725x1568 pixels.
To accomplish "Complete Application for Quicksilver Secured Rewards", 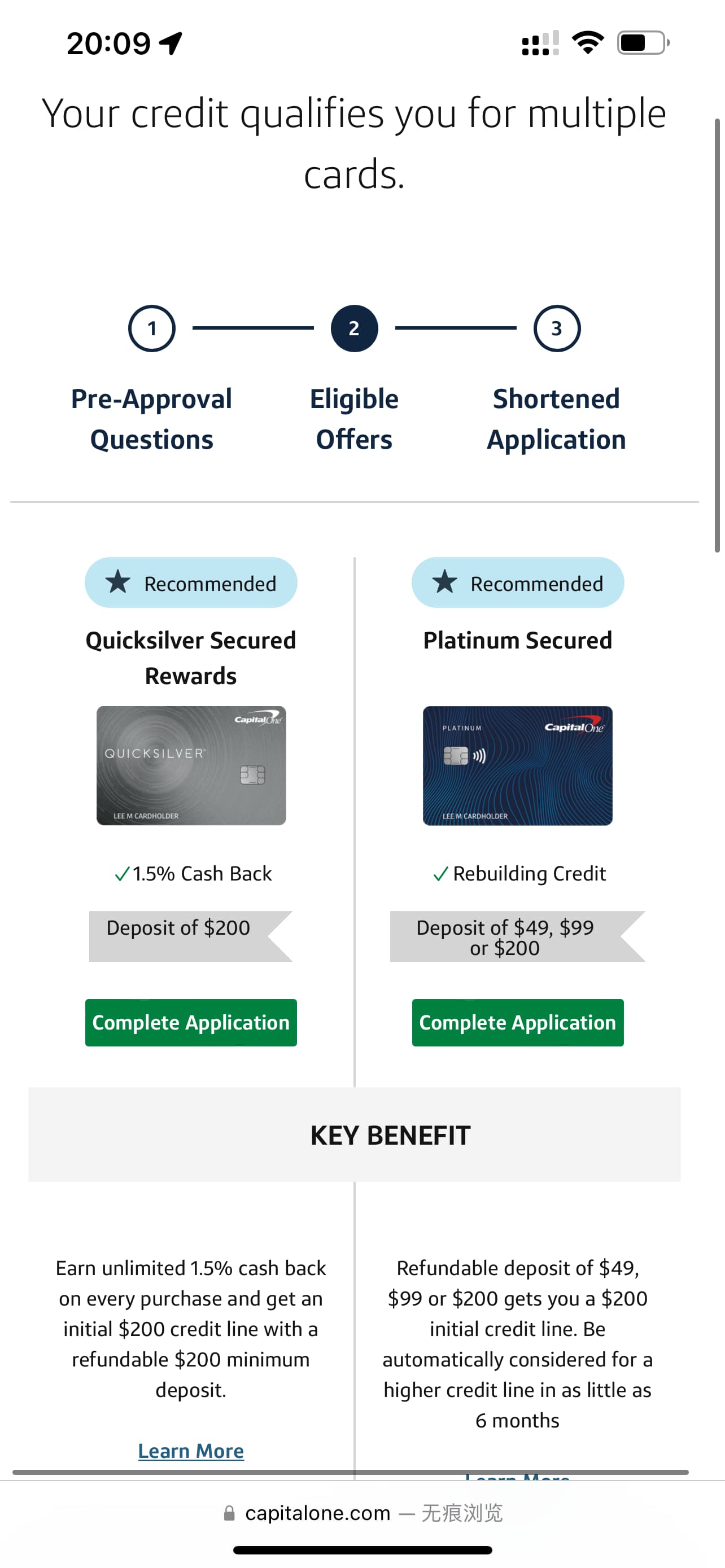I will [190, 1022].
